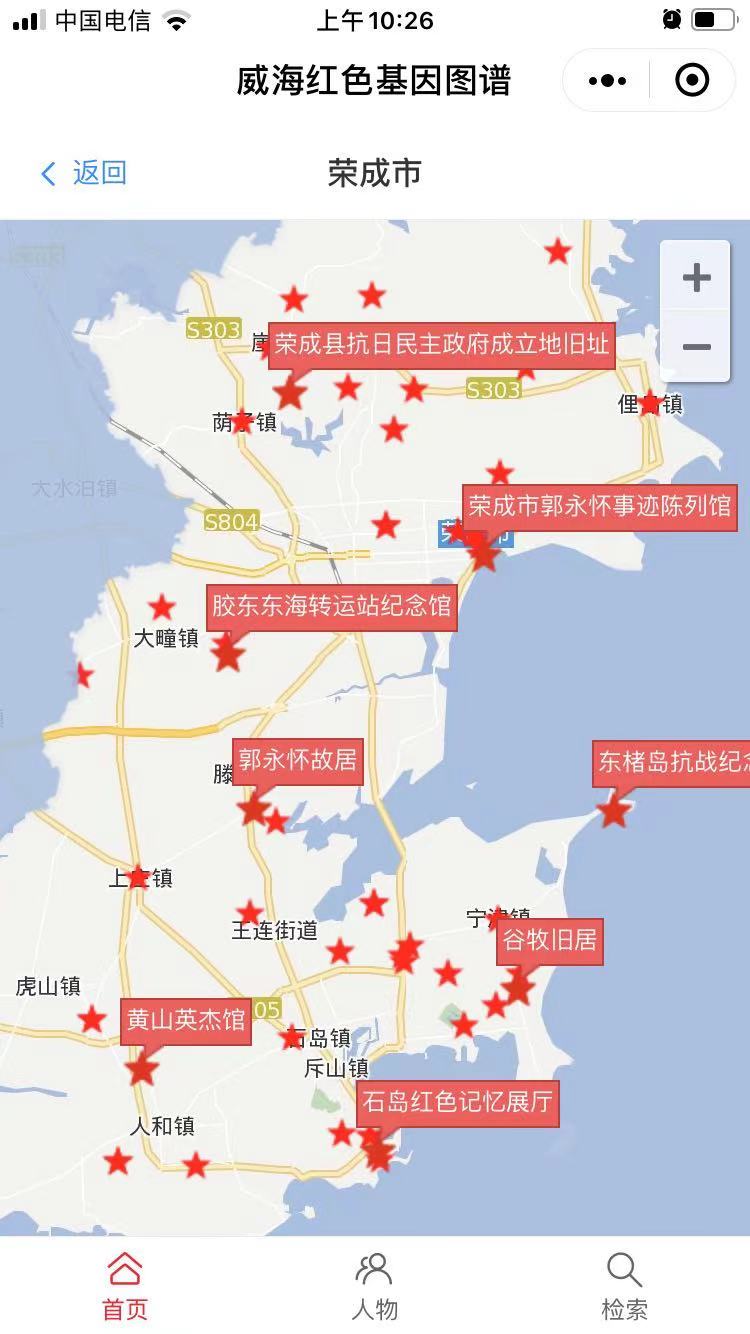This screenshot has width=750, height=1334.
Task: Open the mini program more options menu
Action: pos(607,80)
